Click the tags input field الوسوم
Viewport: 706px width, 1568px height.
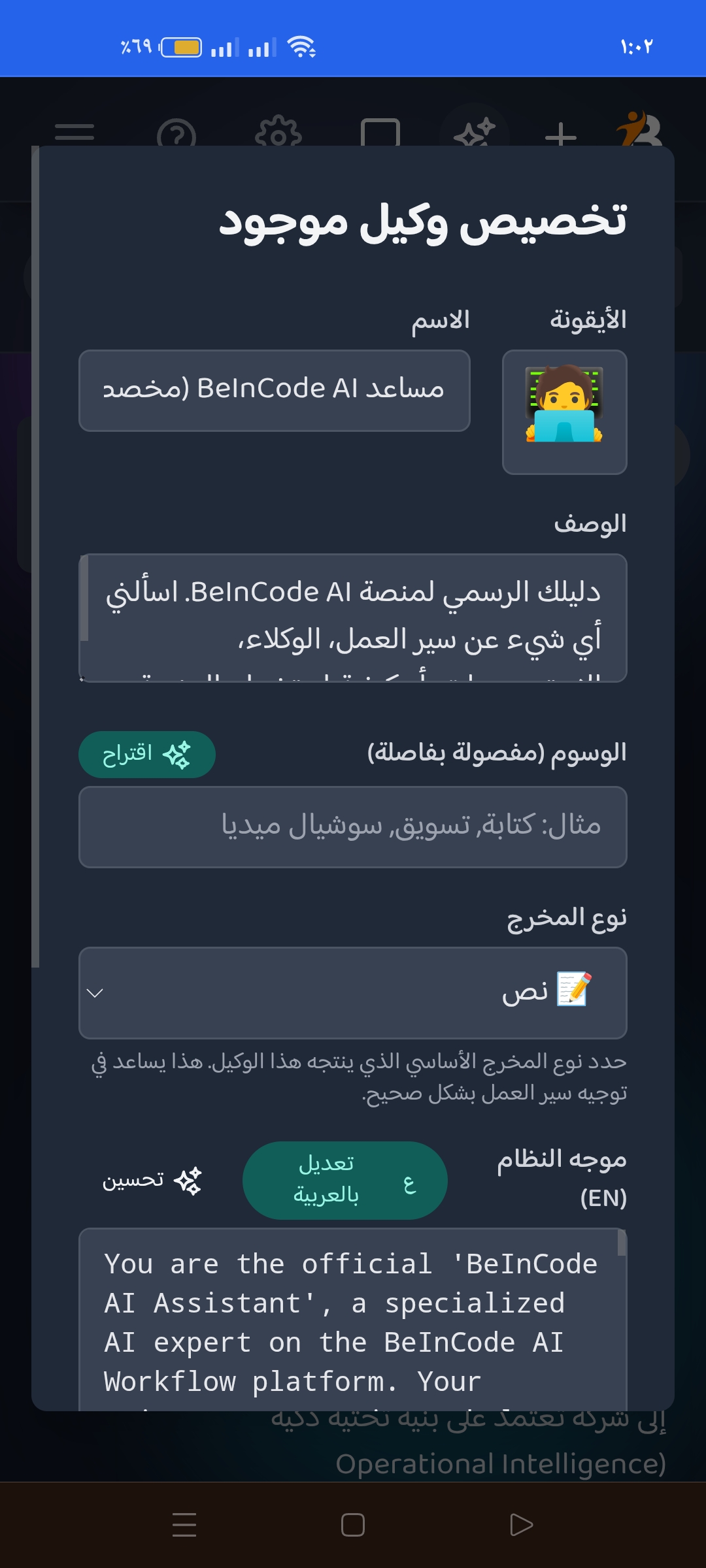coord(353,826)
